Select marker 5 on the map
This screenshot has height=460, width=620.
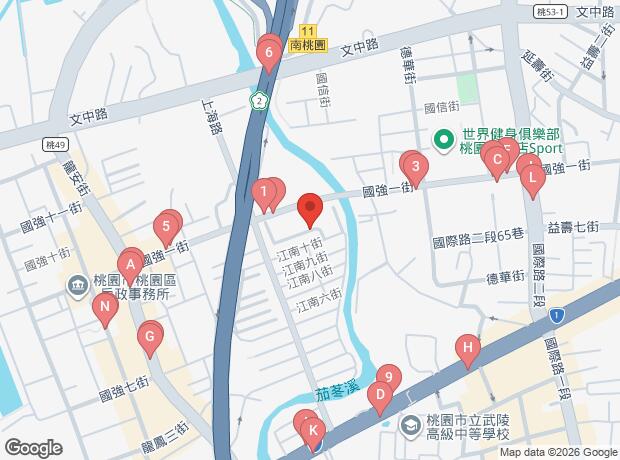pyautogui.click(x=165, y=227)
